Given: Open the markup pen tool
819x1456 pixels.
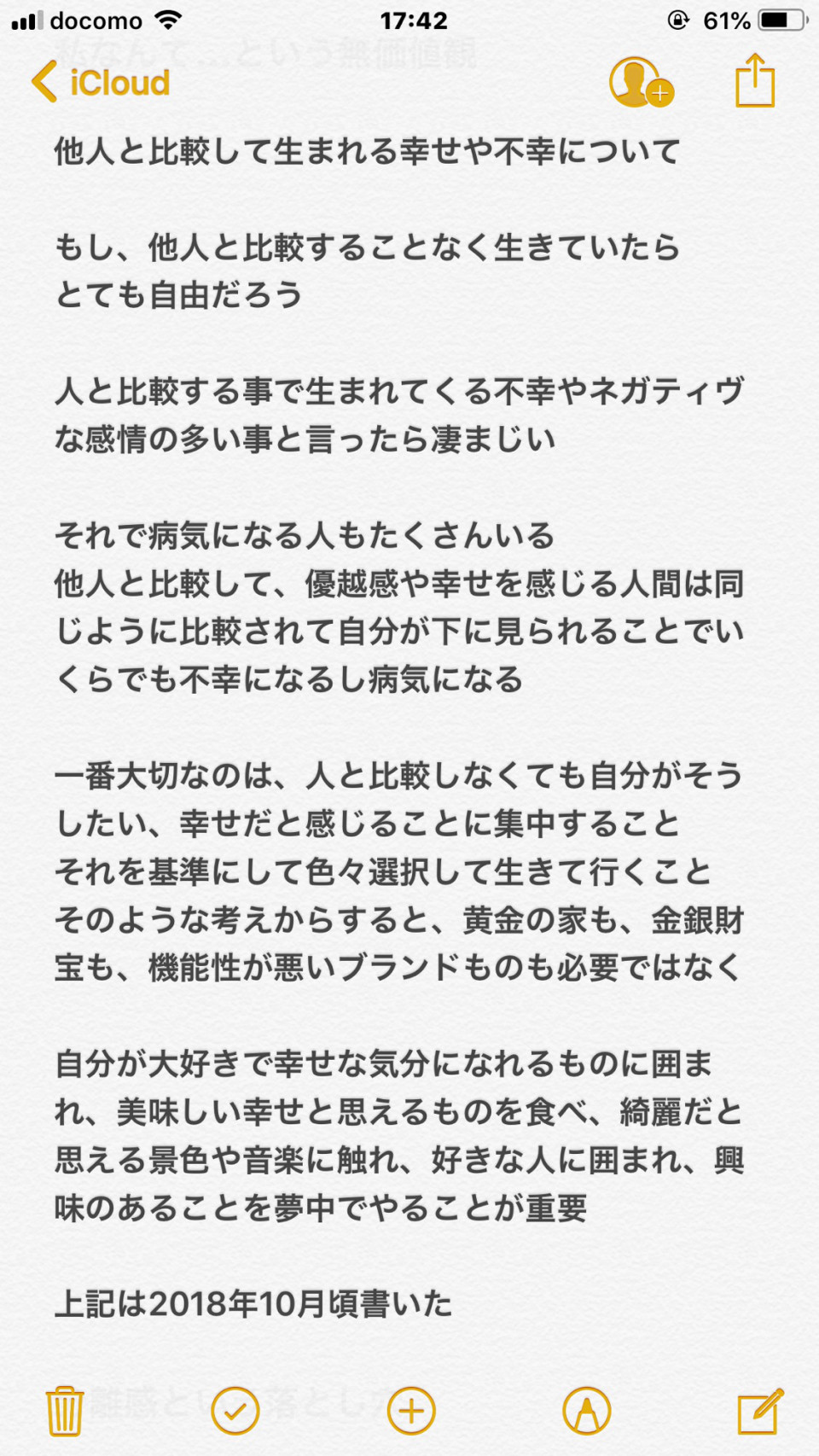Looking at the screenshot, I should click(587, 1411).
